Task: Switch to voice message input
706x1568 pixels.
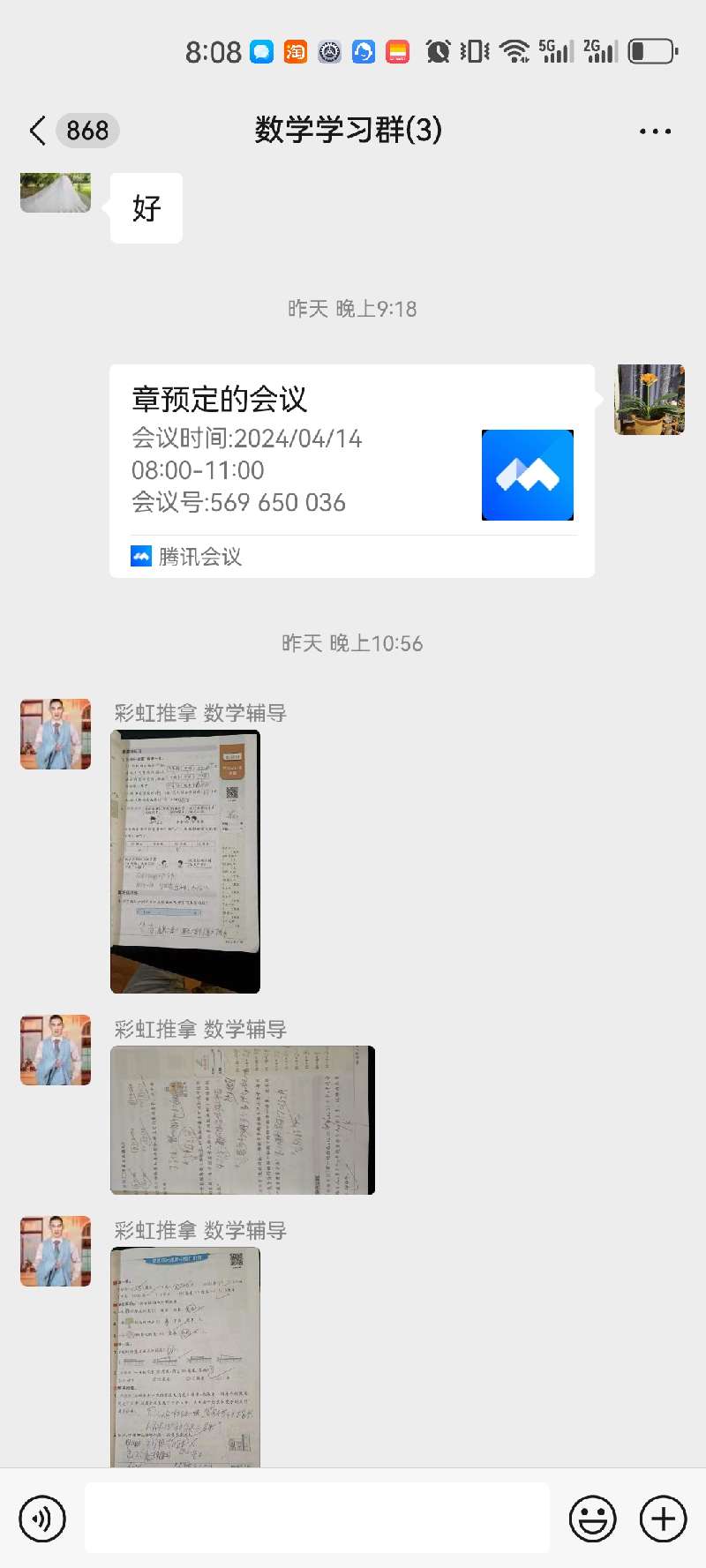Action: (42, 1519)
